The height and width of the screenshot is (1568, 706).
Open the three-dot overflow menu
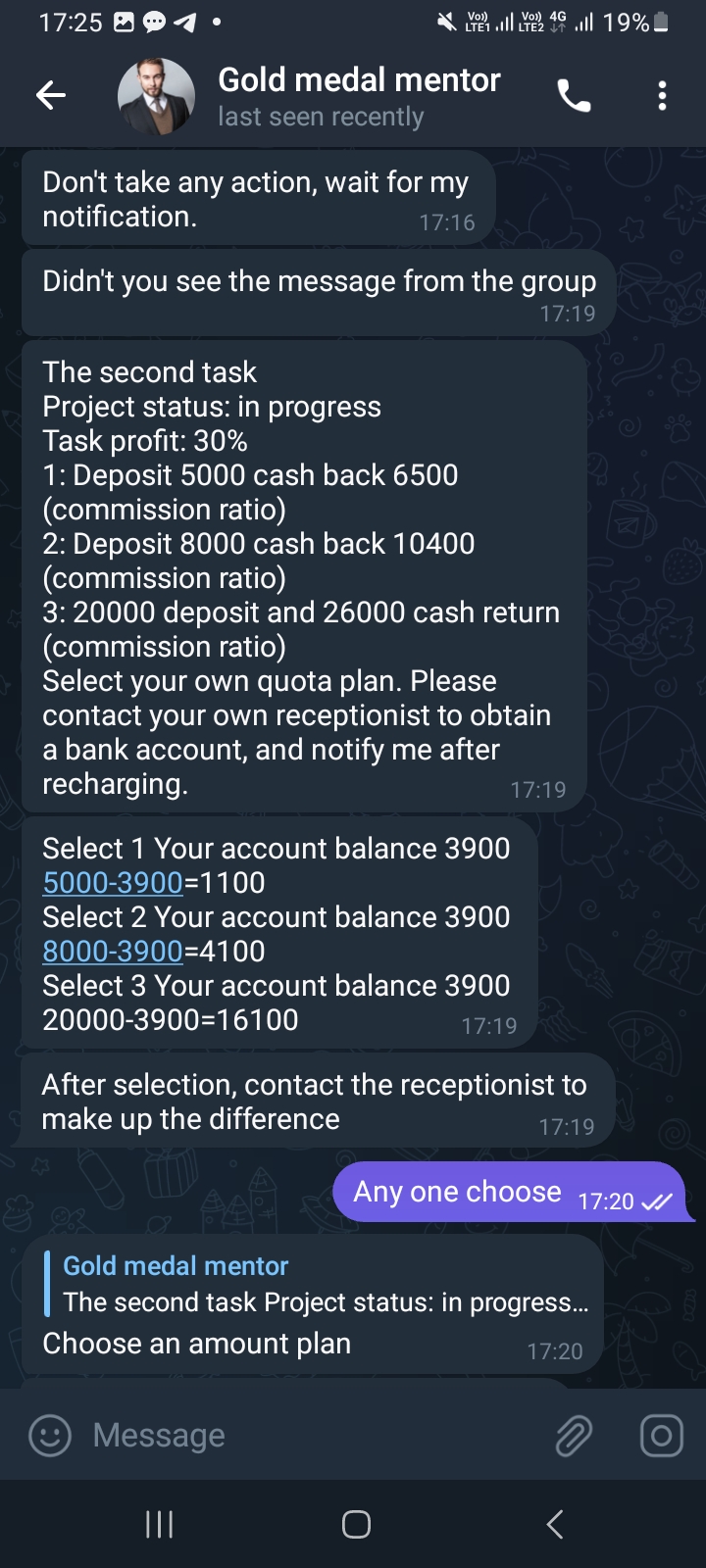pyautogui.click(x=663, y=96)
